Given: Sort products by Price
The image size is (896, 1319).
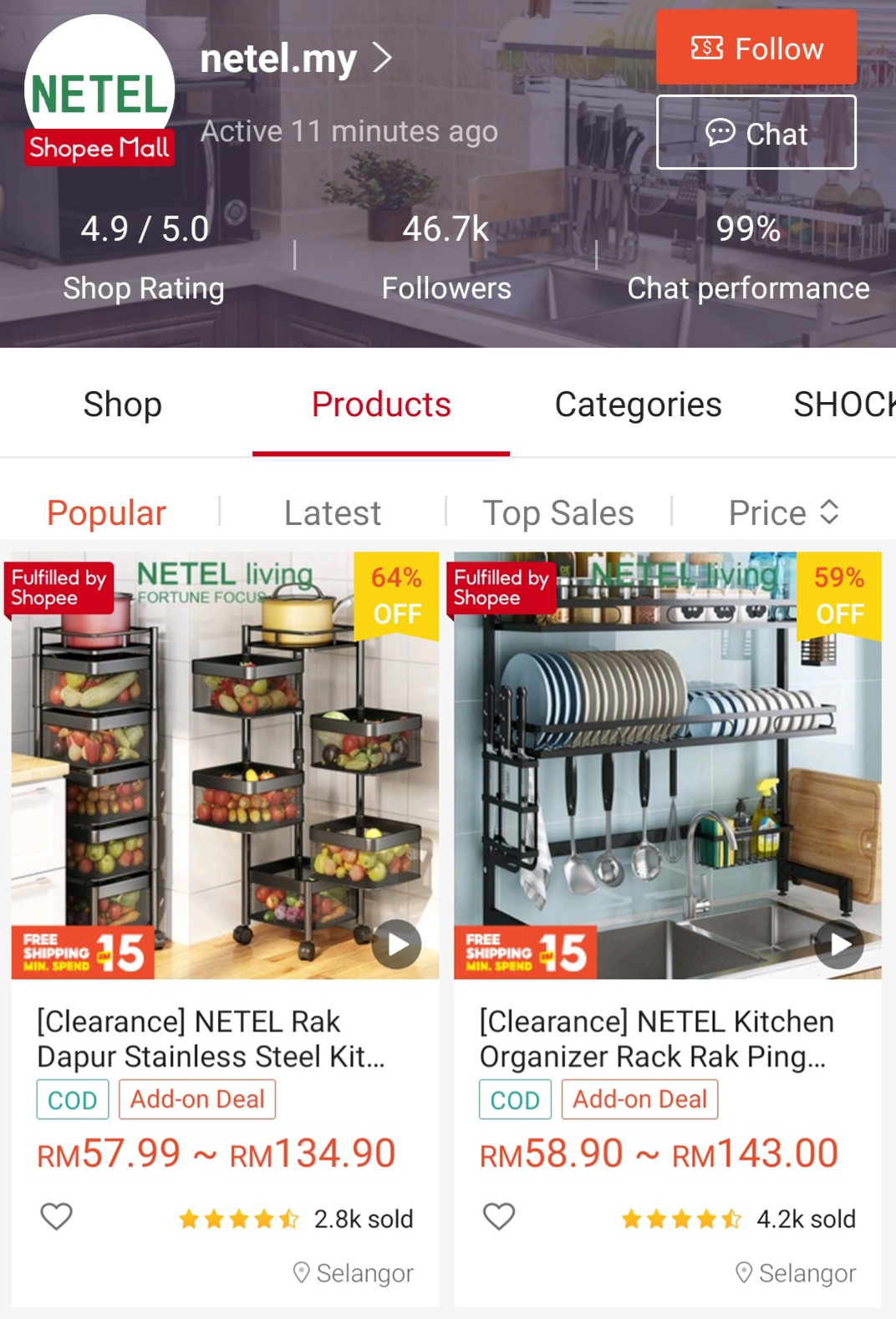Looking at the screenshot, I should (x=782, y=512).
